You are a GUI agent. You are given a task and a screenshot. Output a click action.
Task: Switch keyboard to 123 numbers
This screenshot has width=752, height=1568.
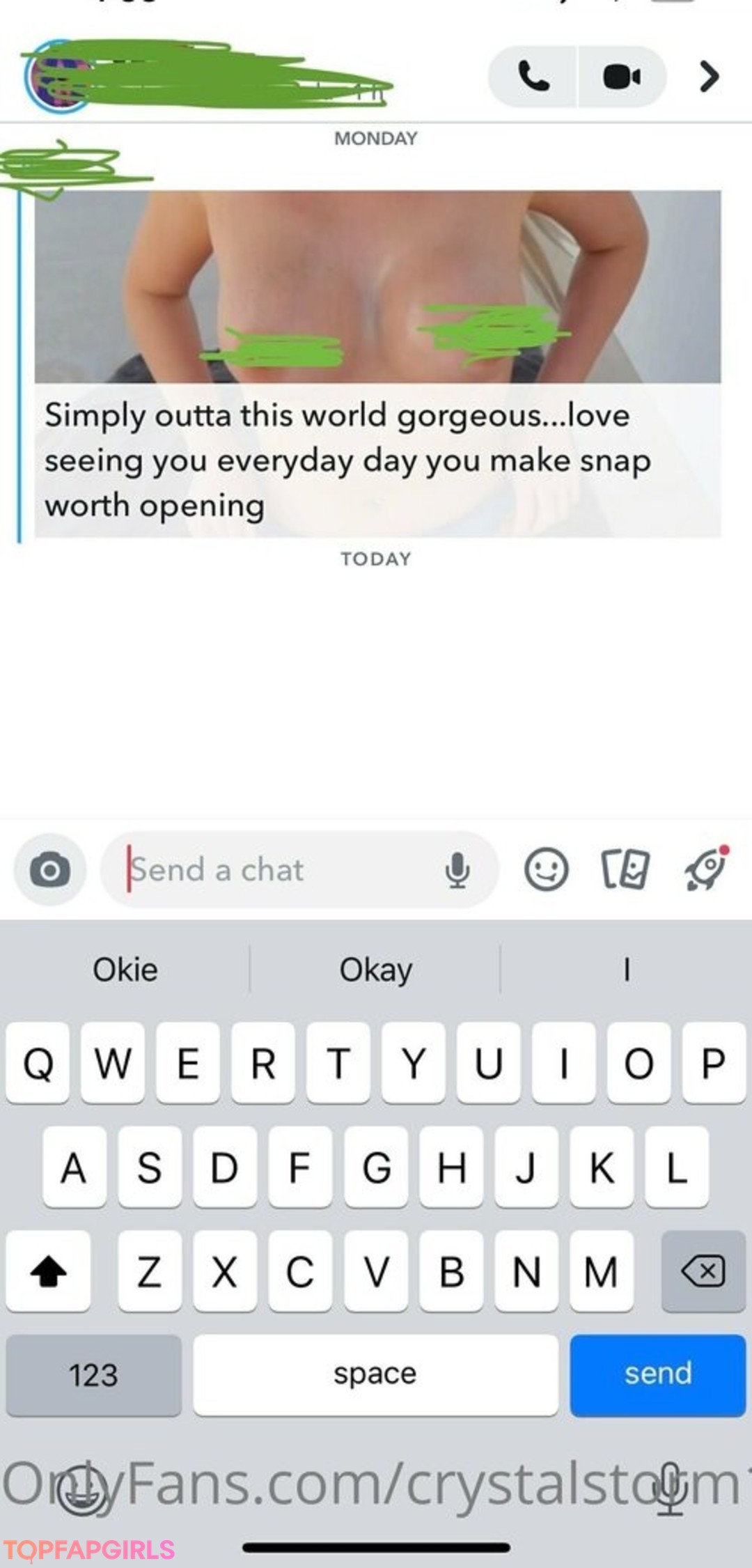click(x=93, y=1374)
